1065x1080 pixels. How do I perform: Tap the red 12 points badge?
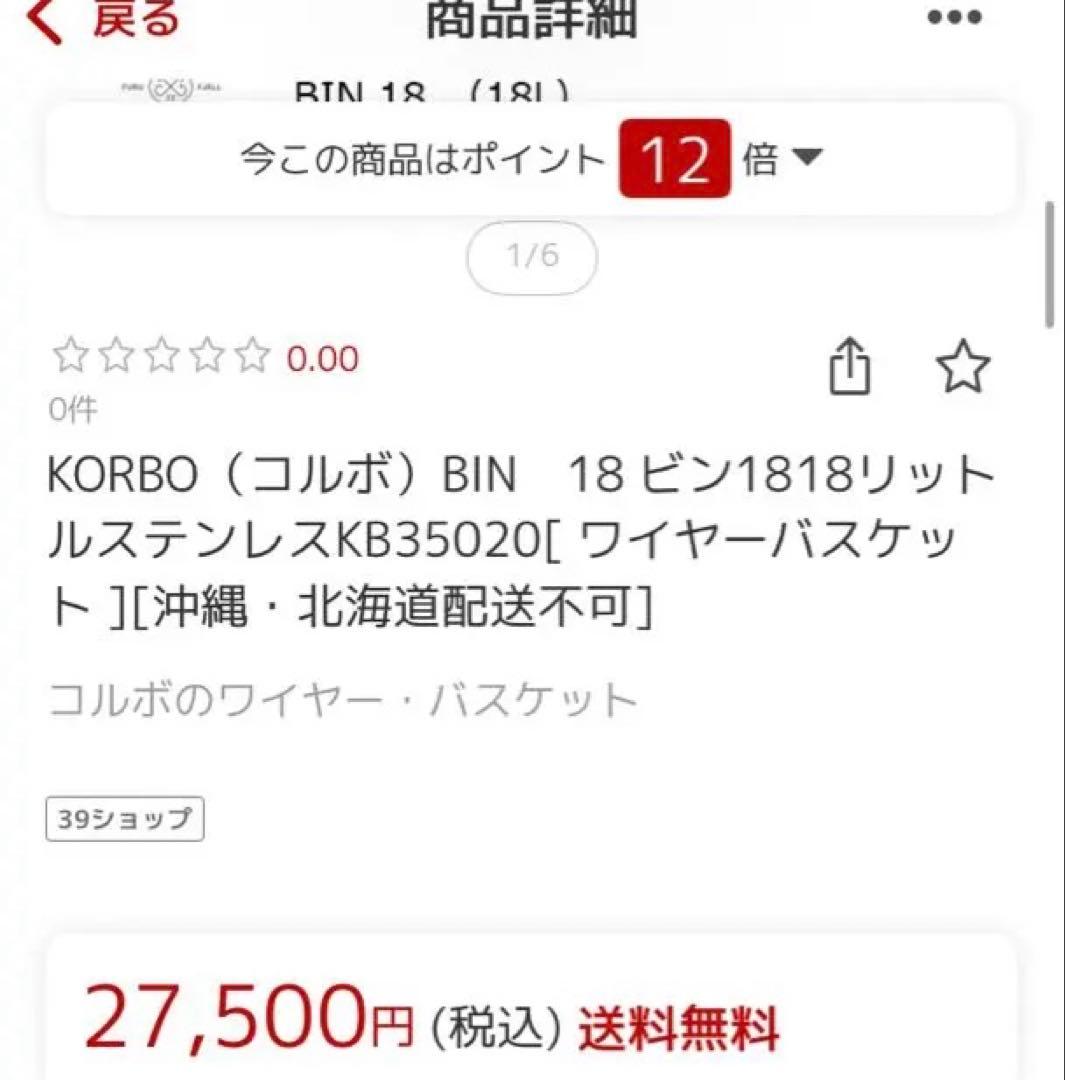click(675, 157)
